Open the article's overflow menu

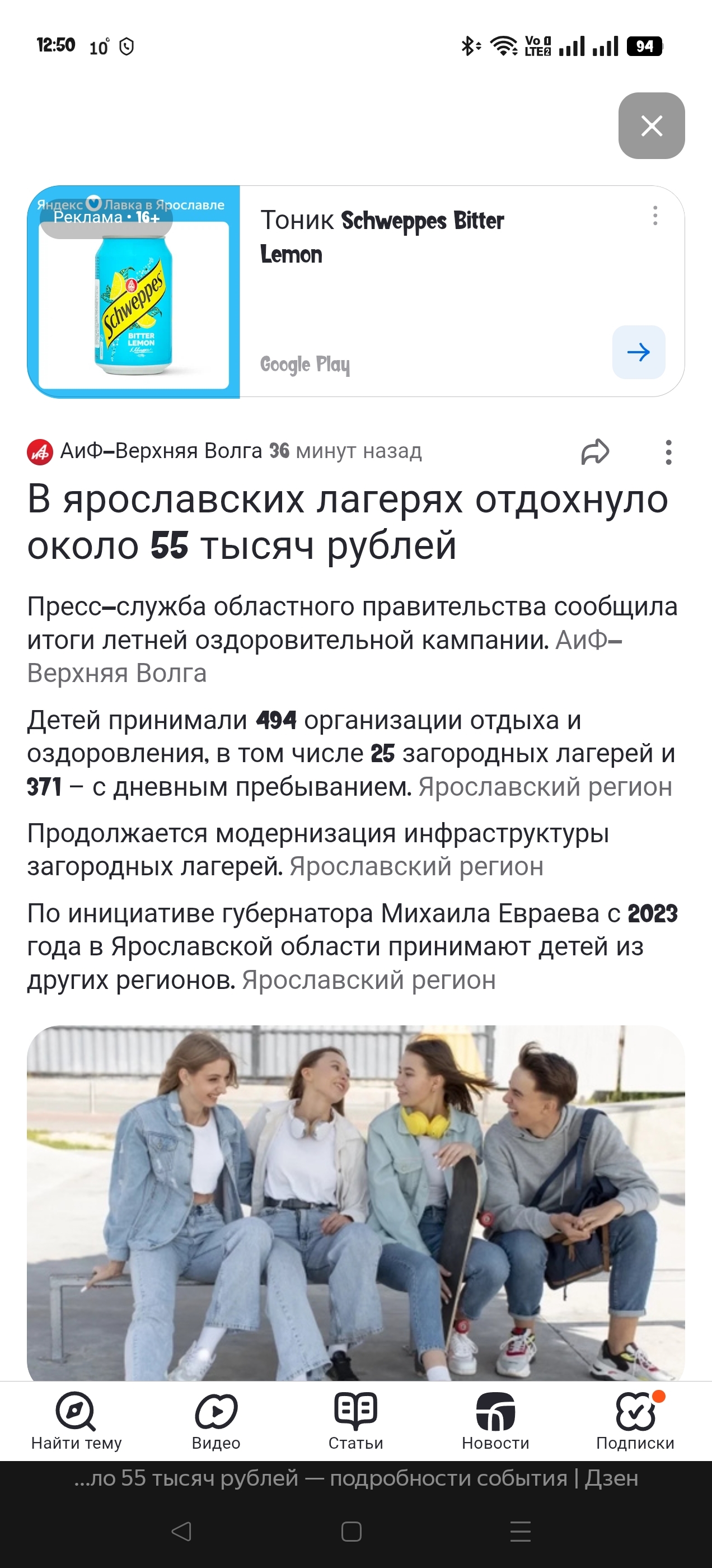pos(668,452)
